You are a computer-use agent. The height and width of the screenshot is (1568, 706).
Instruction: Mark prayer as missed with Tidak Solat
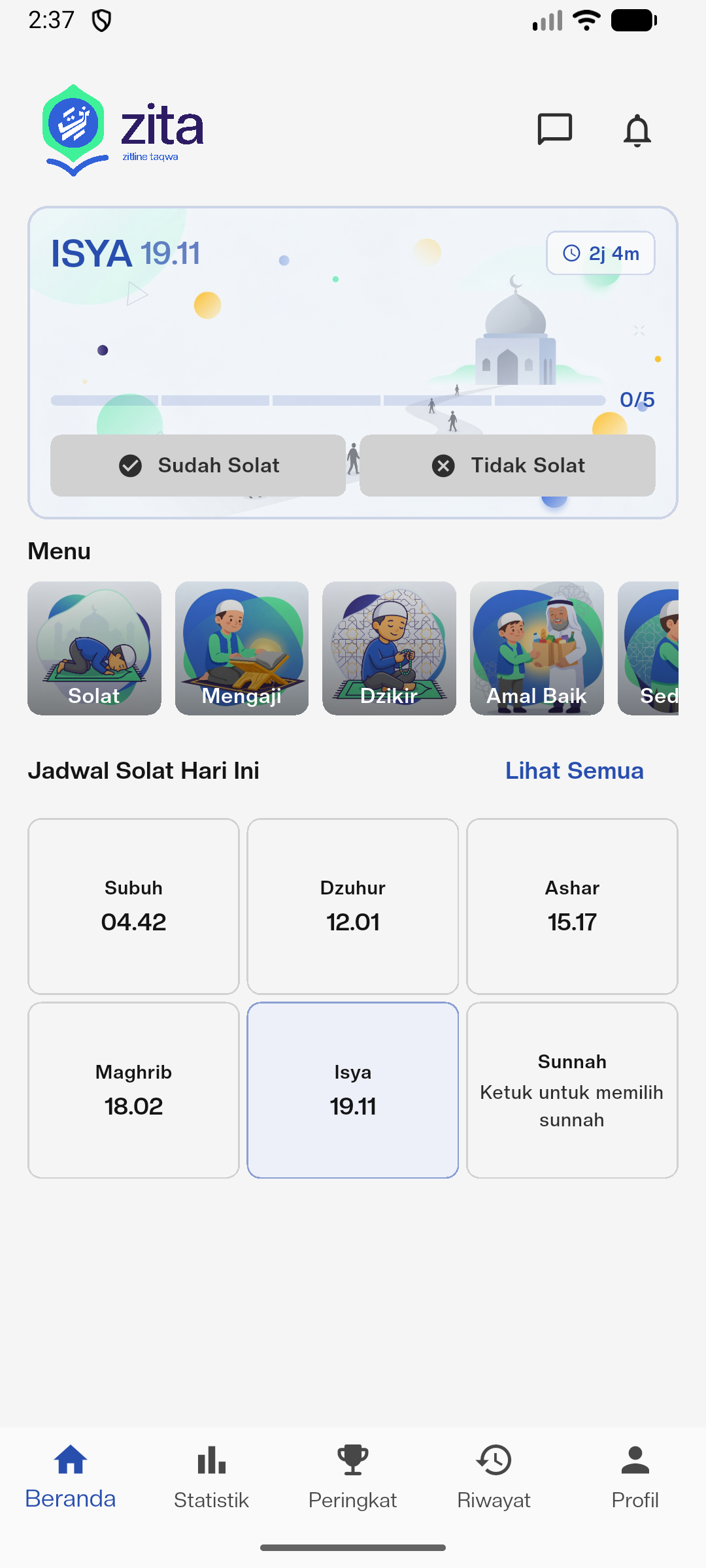click(507, 465)
